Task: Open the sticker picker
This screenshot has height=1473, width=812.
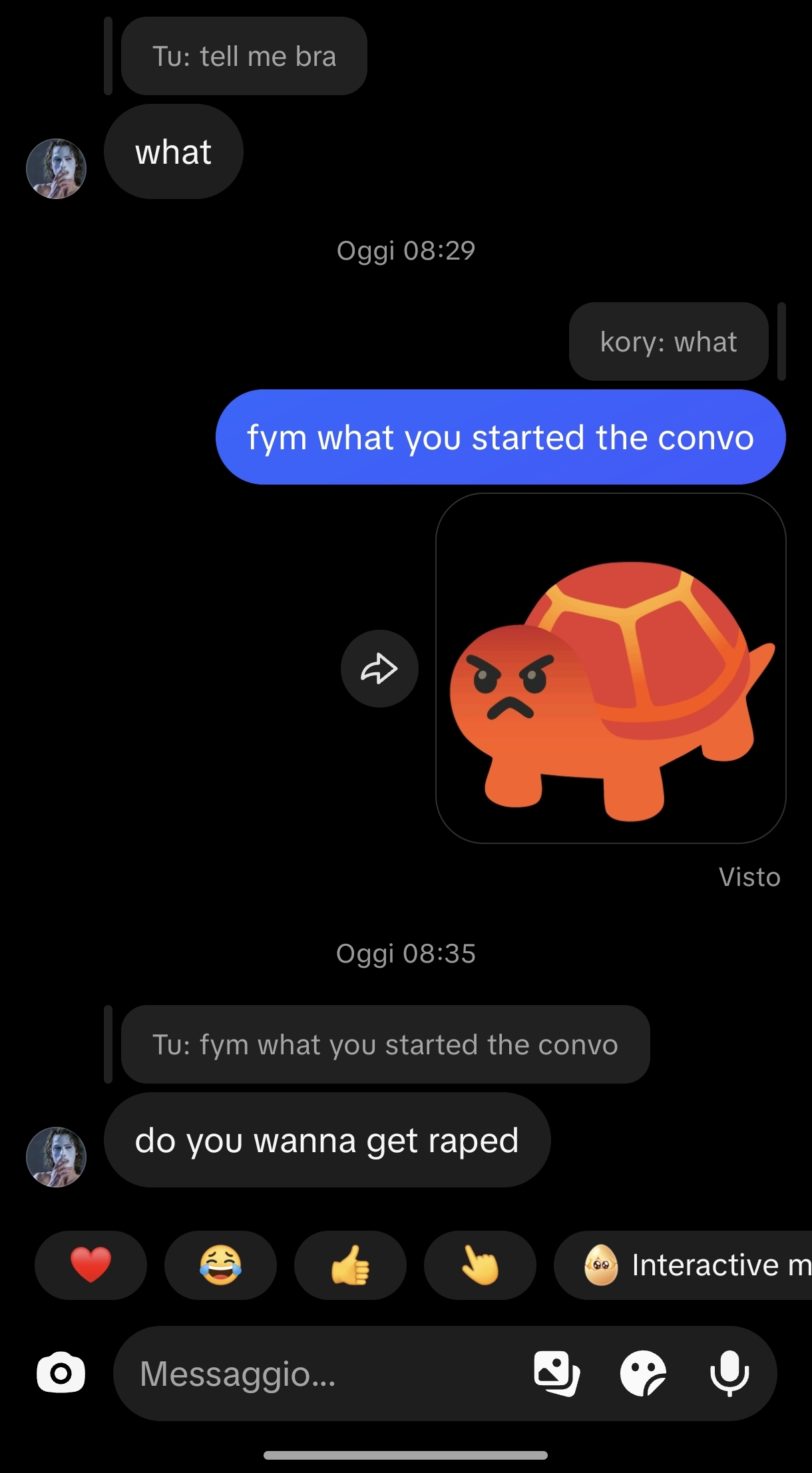Action: coord(643,1374)
